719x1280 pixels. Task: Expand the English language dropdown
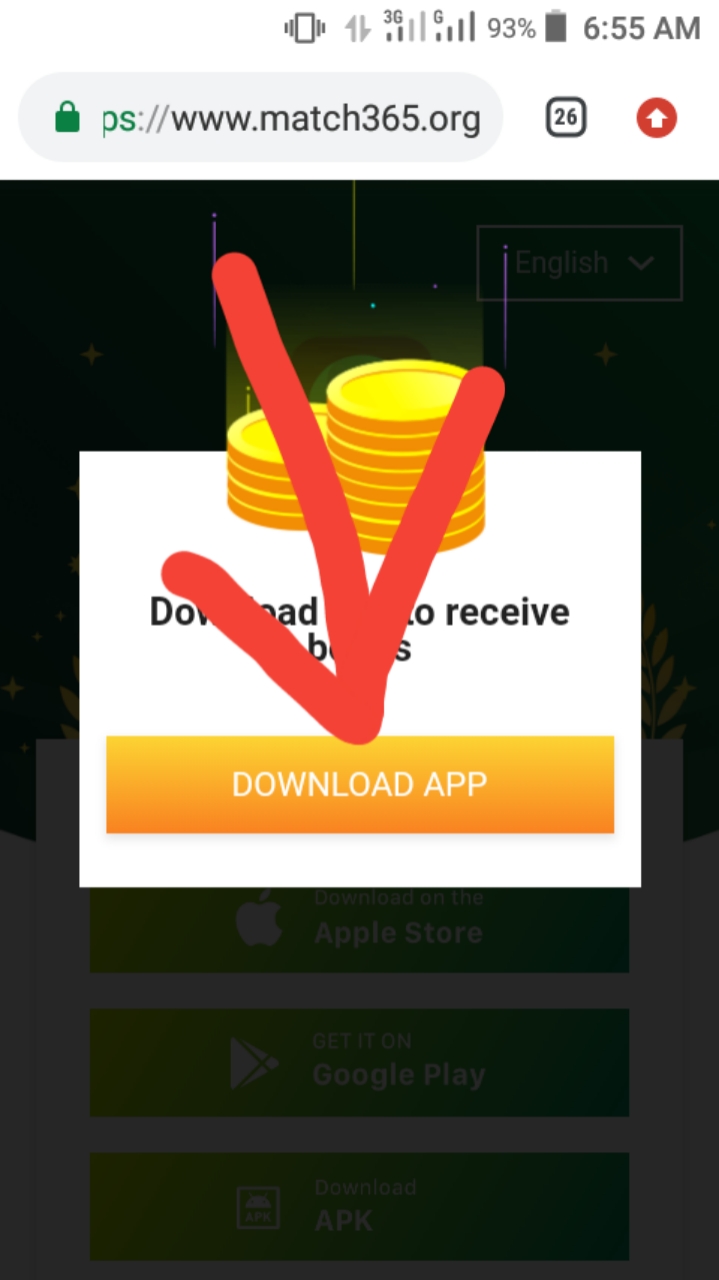pos(580,263)
